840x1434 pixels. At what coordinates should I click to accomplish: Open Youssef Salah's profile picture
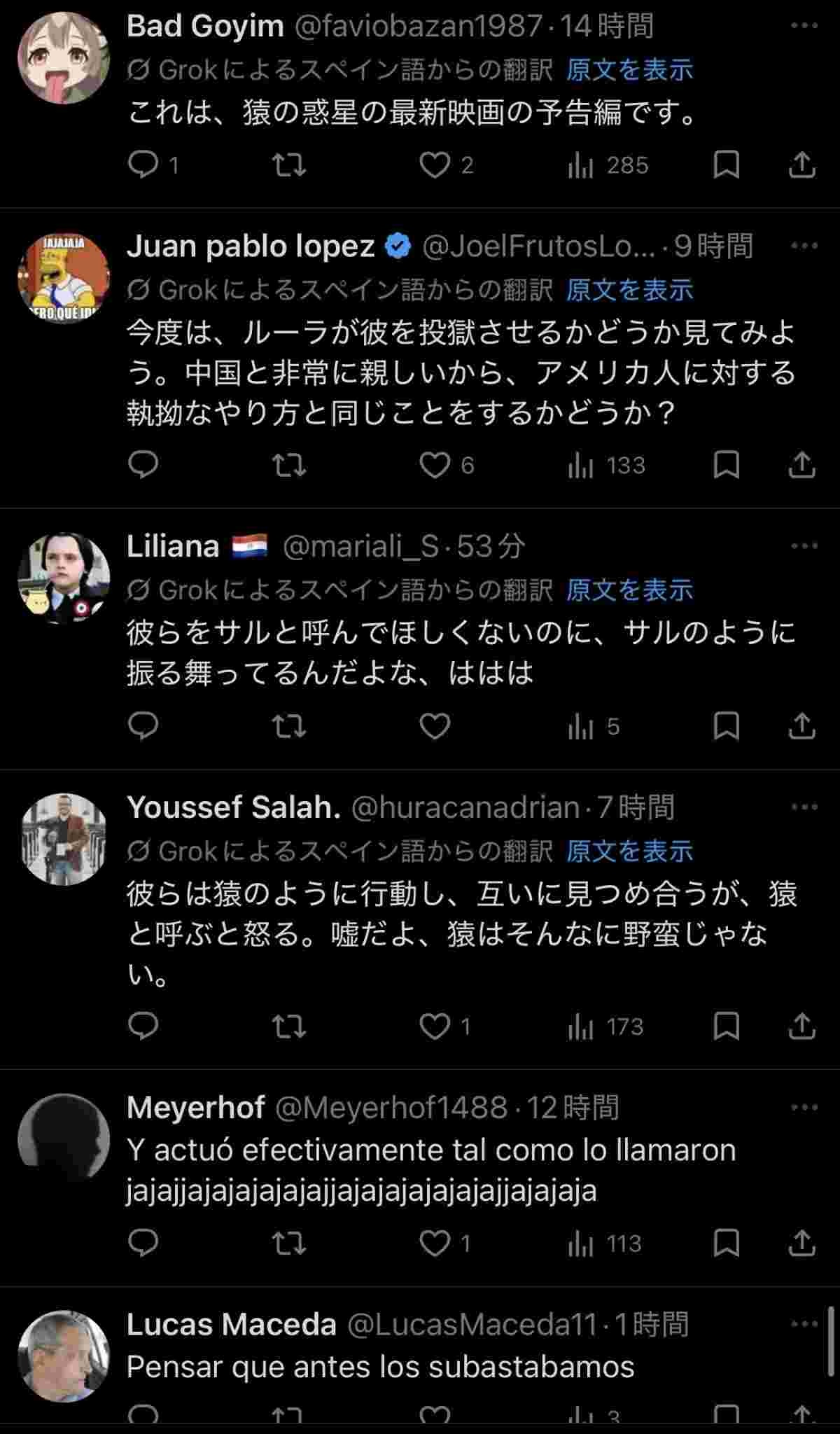point(64,839)
